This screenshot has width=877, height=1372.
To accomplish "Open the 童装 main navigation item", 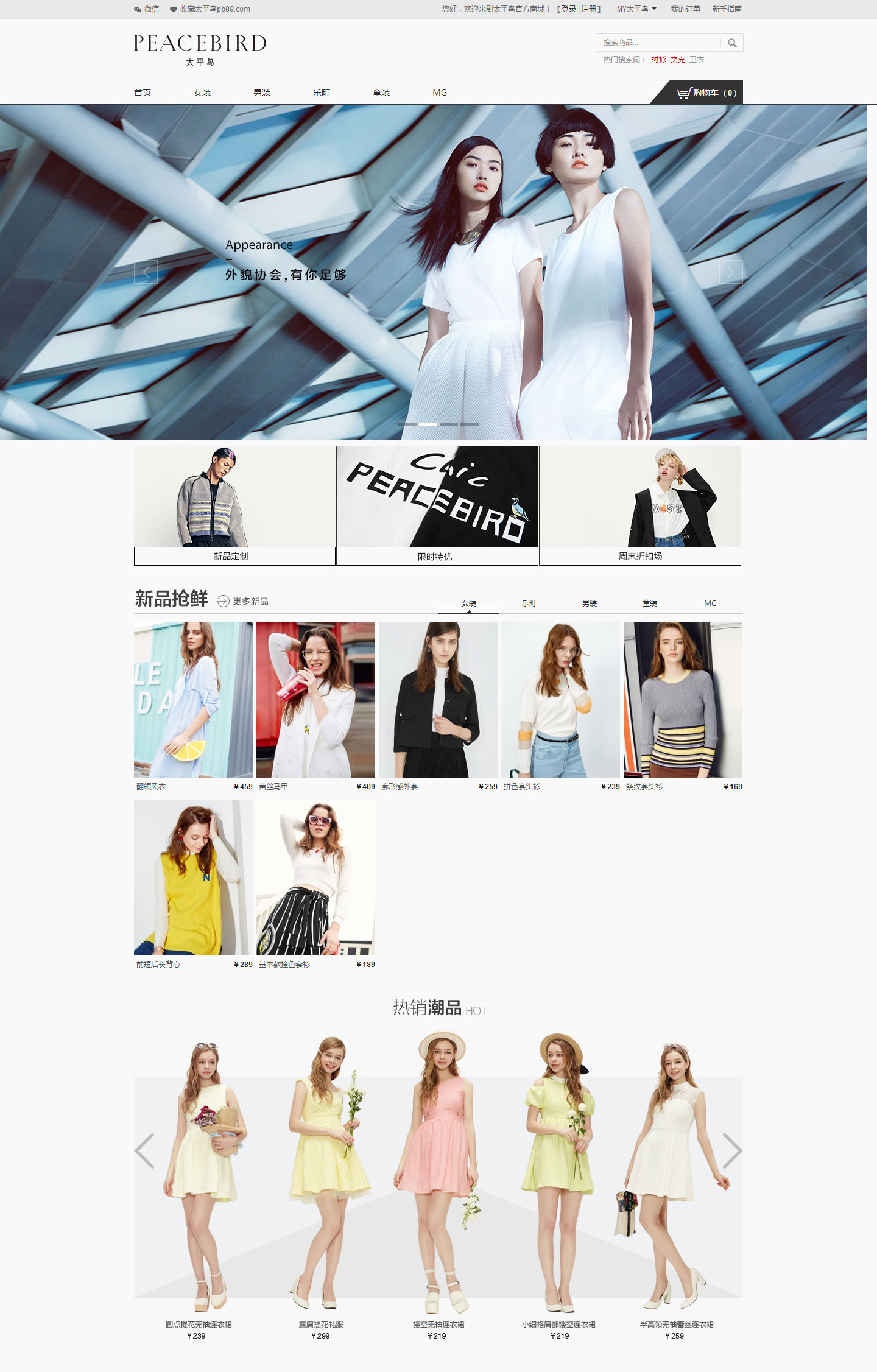I will click(381, 93).
